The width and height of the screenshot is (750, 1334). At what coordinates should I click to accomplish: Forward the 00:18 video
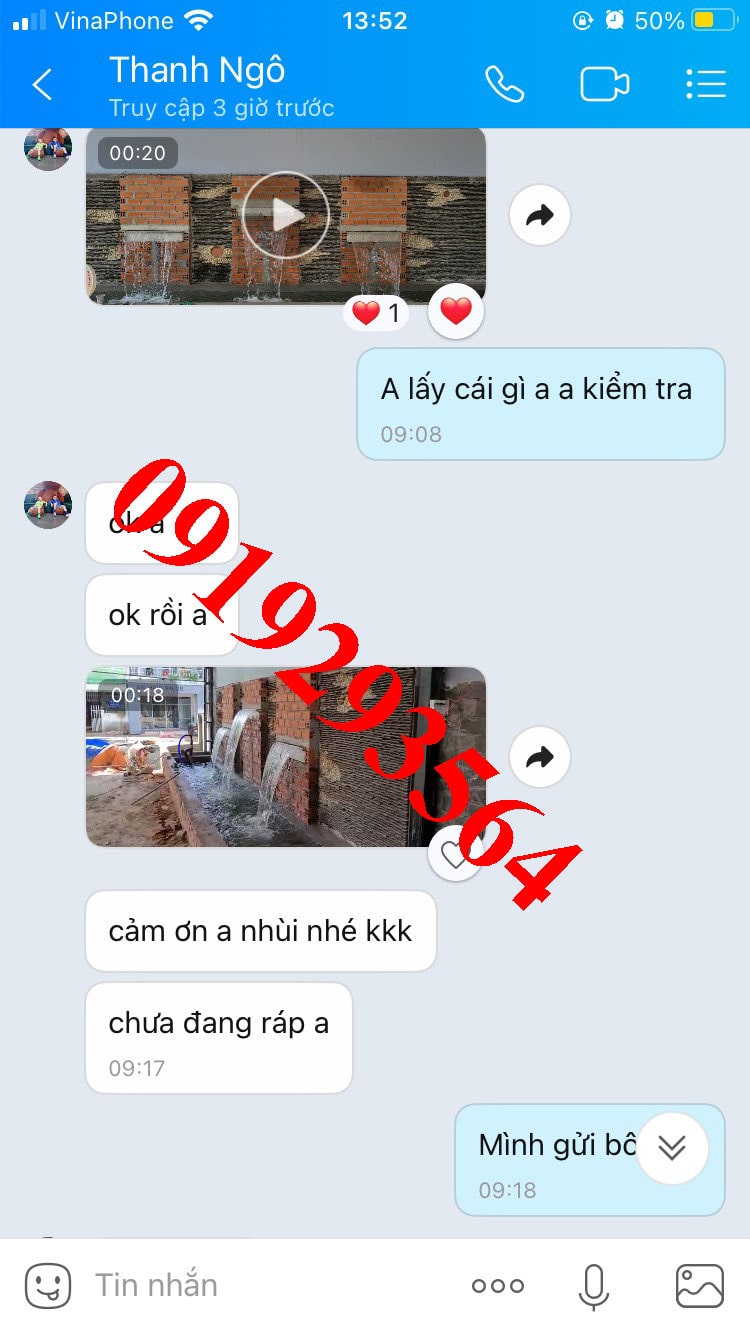[x=540, y=758]
